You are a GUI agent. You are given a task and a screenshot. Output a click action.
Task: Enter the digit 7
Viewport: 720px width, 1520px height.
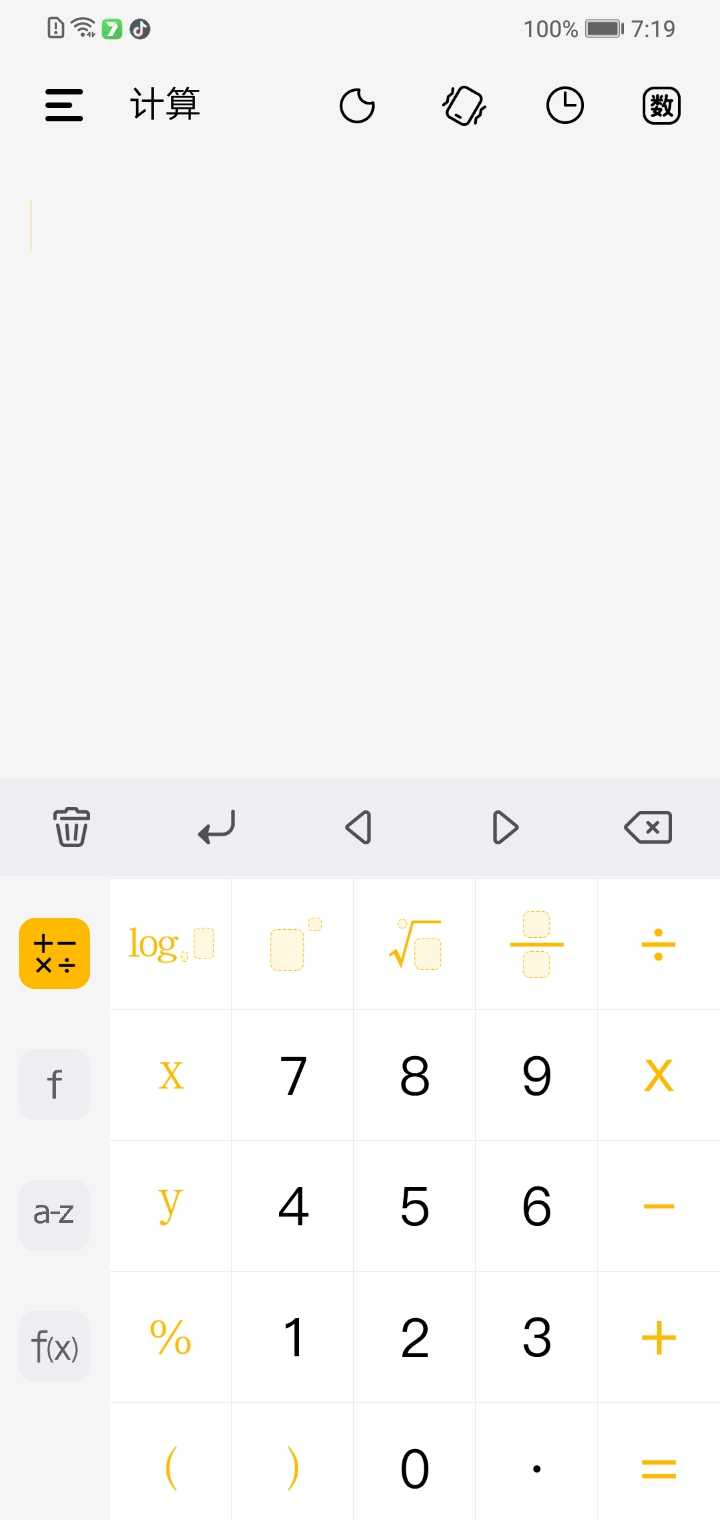tap(293, 1076)
